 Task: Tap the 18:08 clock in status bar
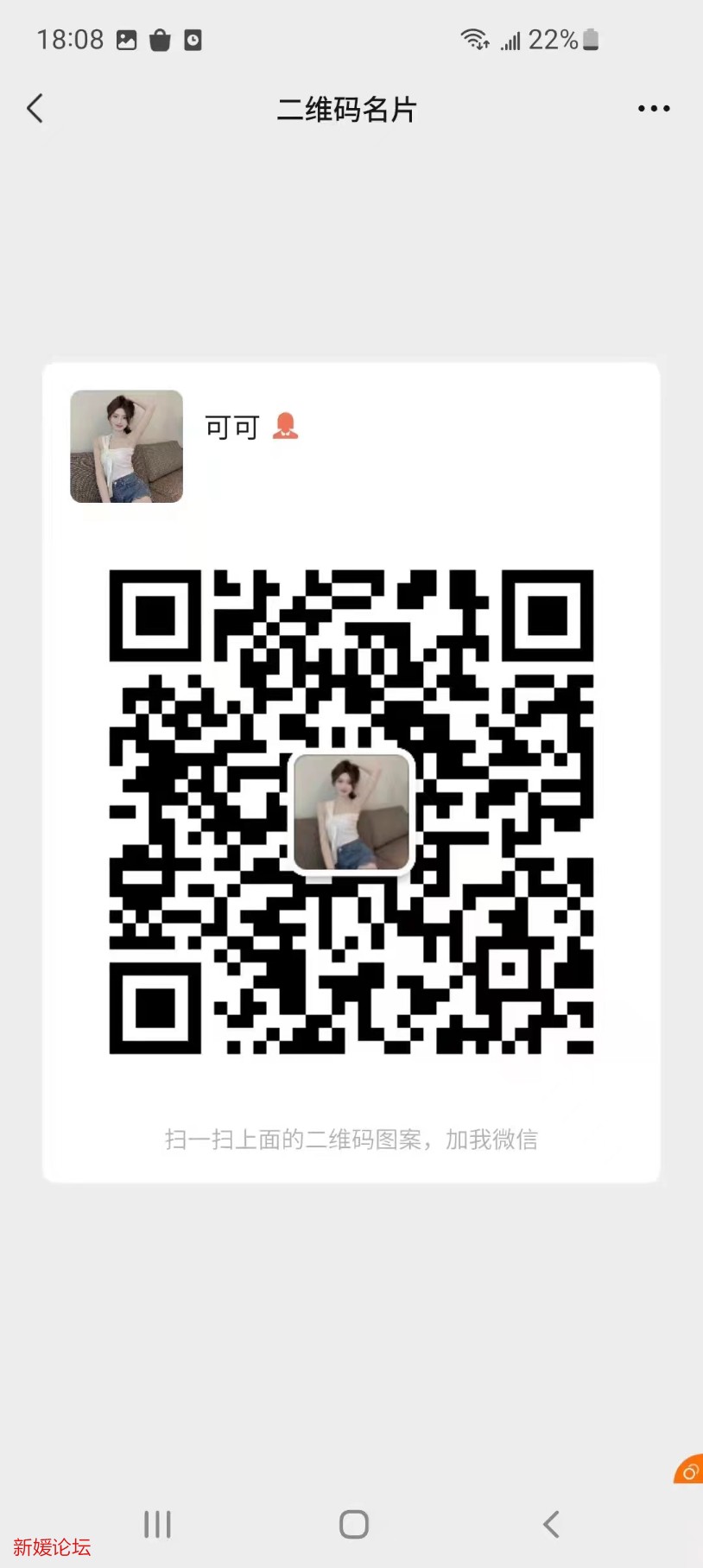71,39
